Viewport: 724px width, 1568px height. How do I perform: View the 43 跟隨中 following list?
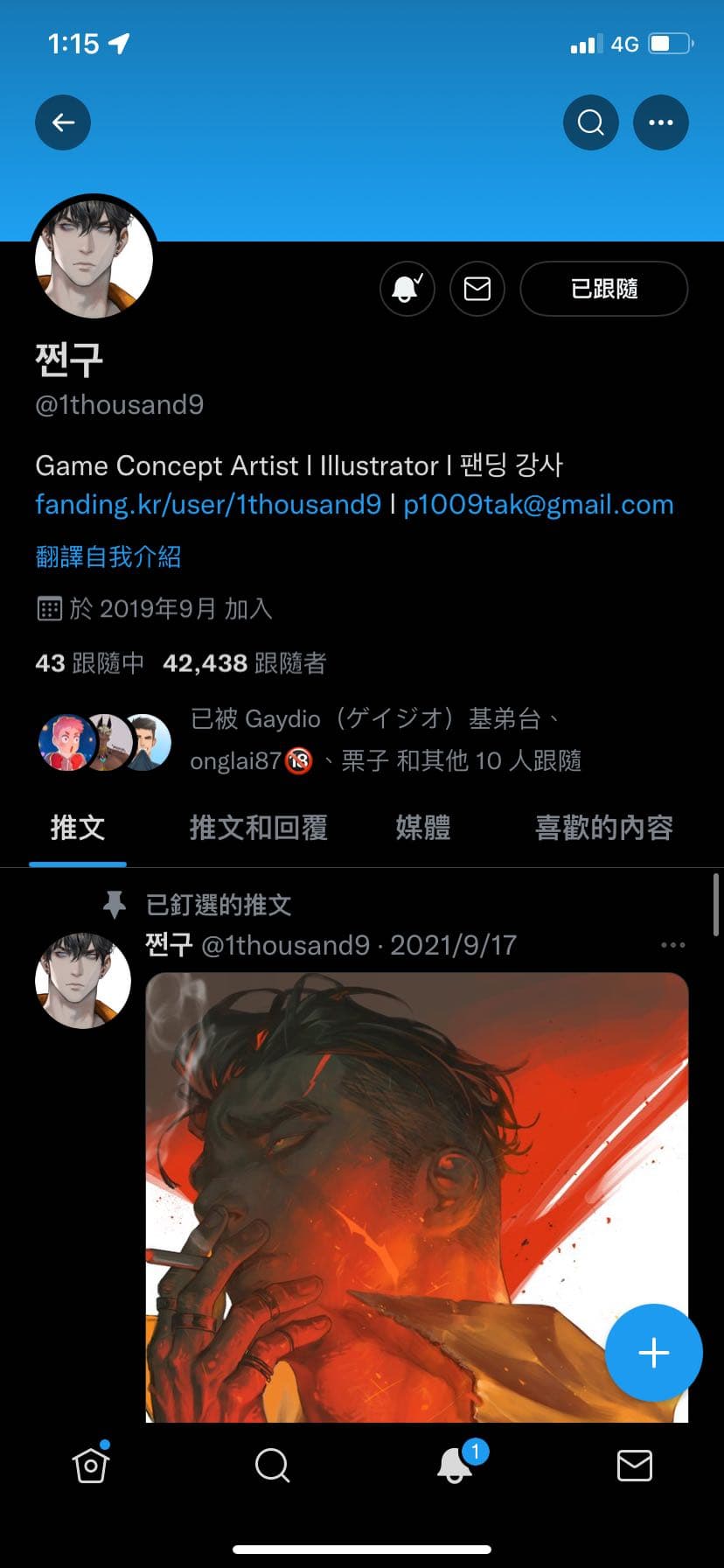[90, 663]
